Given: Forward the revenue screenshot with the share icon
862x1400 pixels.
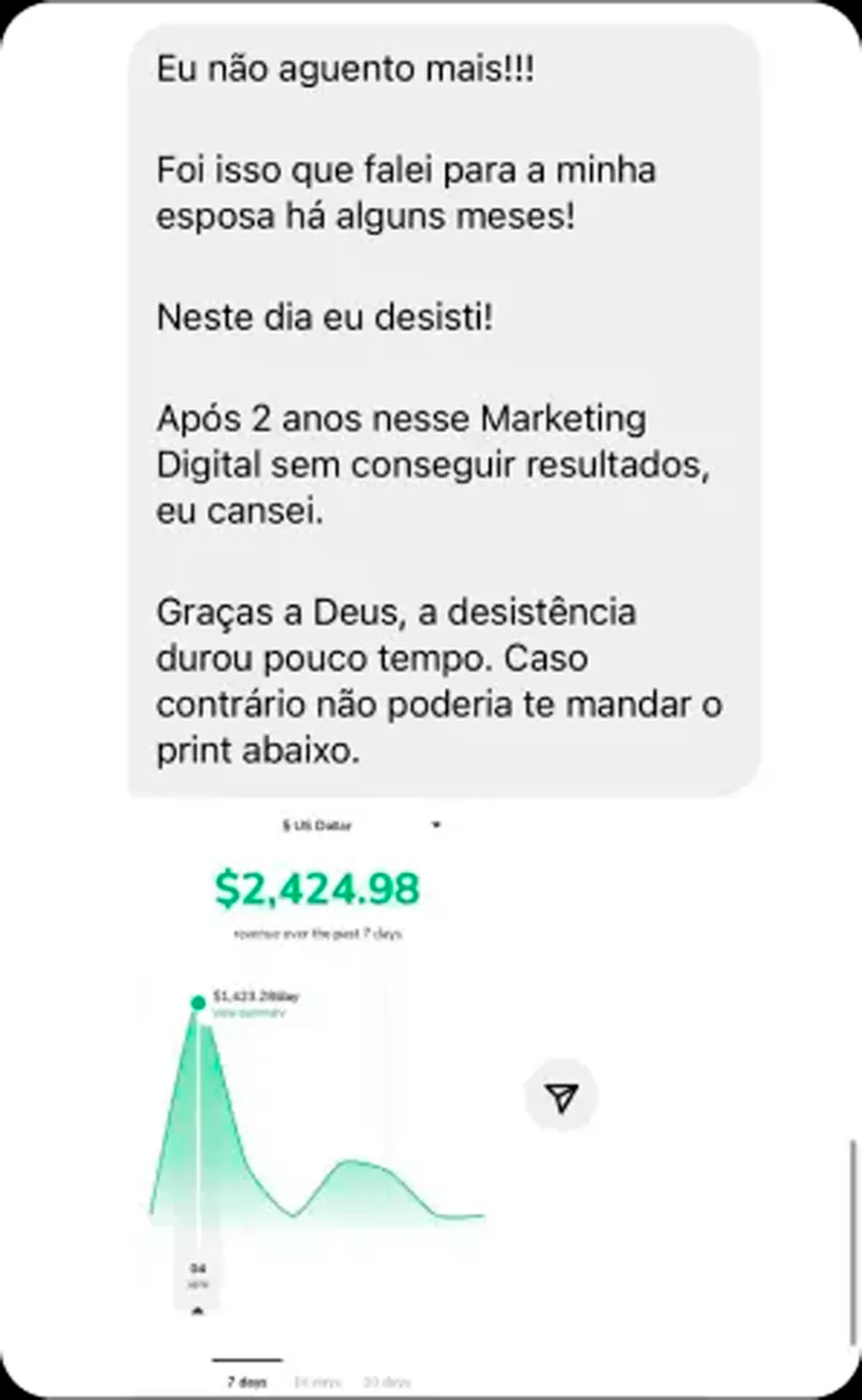Looking at the screenshot, I should pos(562,1096).
